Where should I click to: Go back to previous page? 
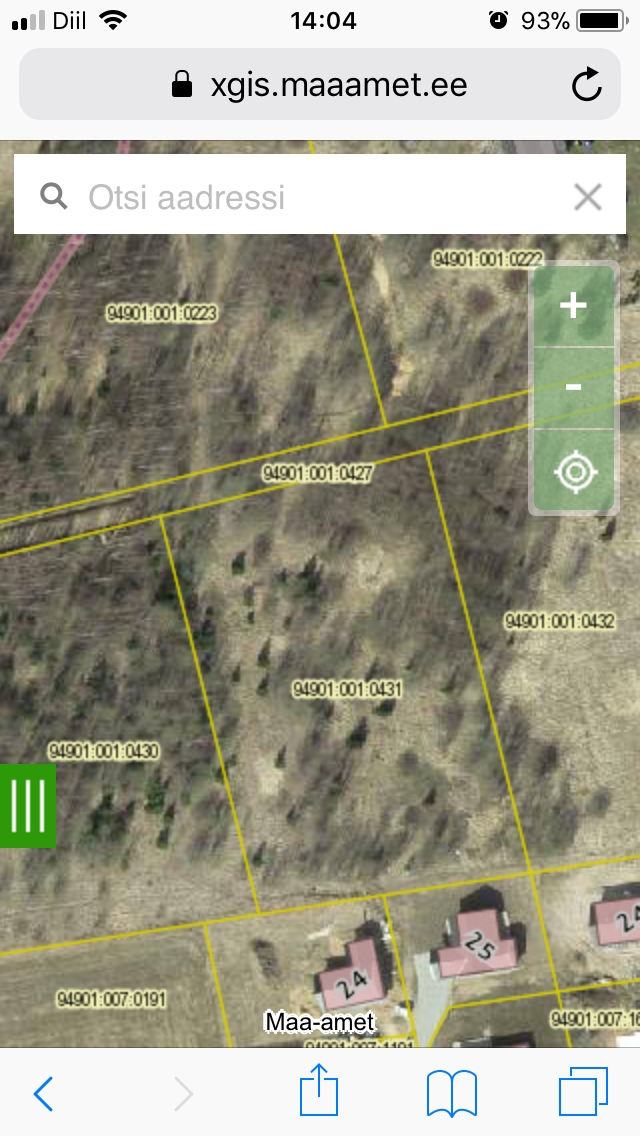pos(43,1094)
